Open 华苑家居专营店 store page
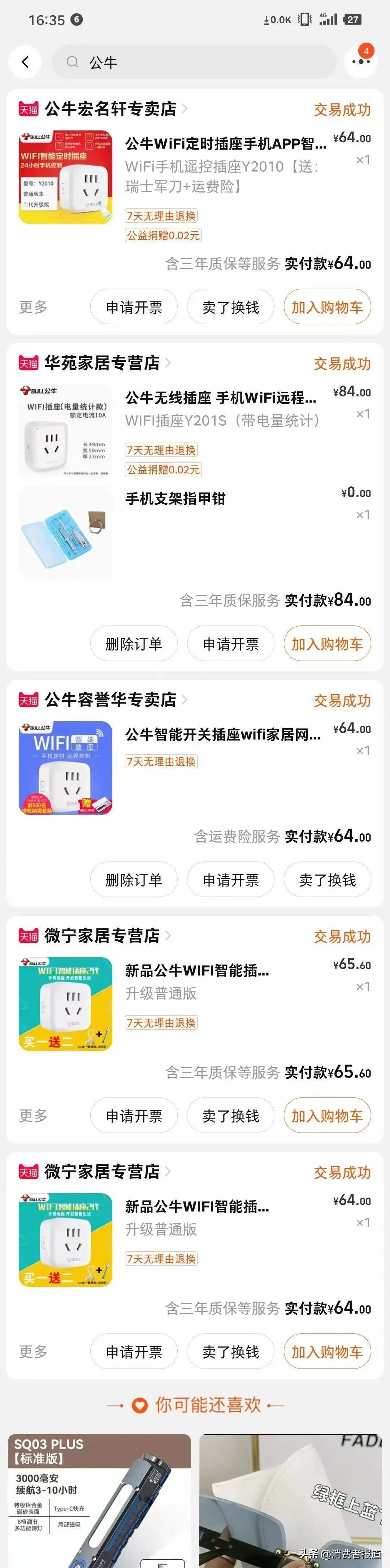This screenshot has height=1568, width=390. click(102, 363)
